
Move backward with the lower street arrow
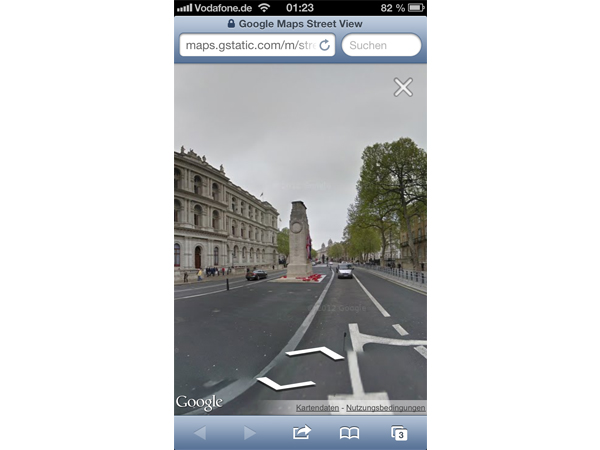284,383
